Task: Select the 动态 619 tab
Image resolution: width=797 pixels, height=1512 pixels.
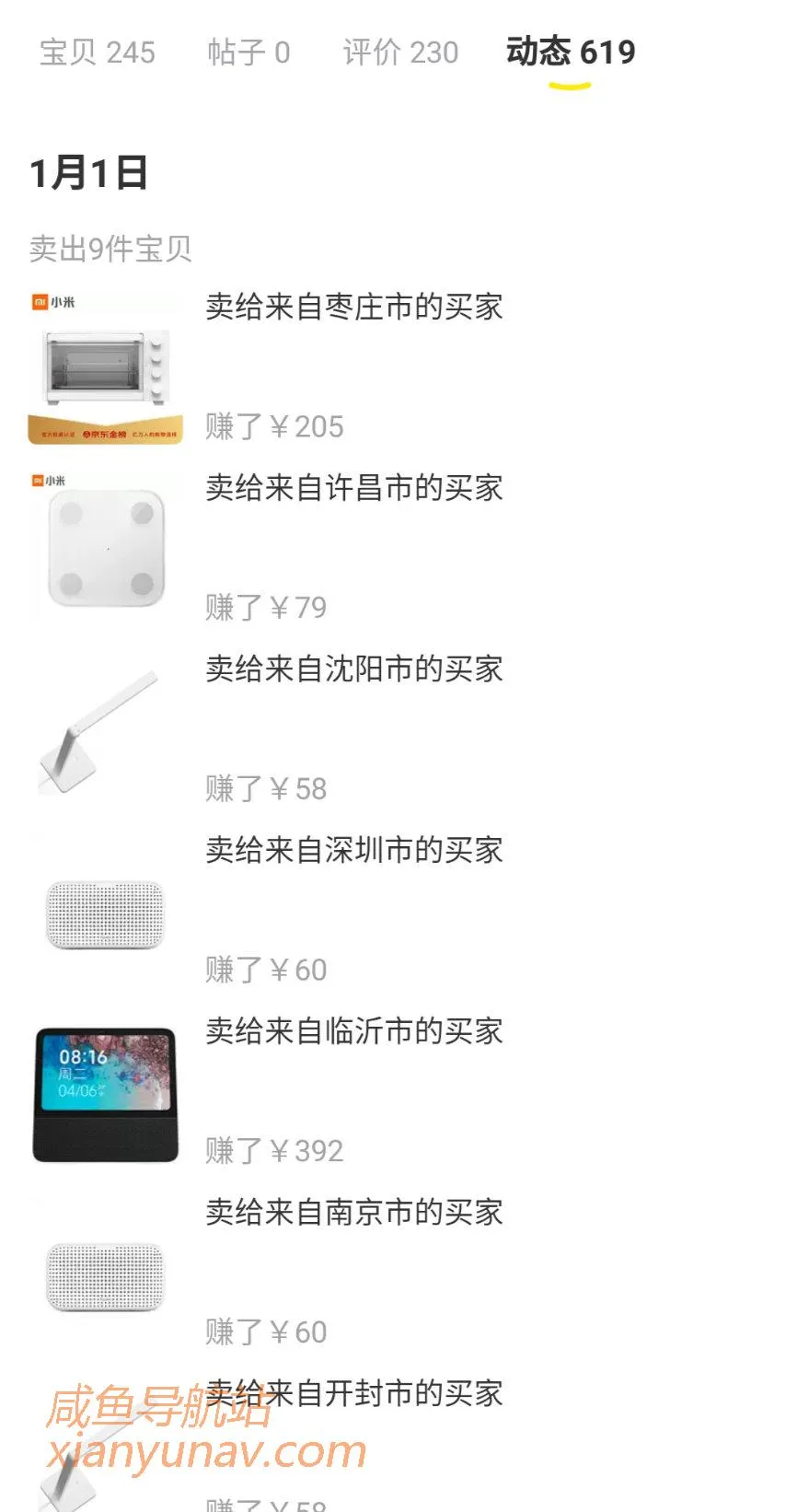Action: [571, 52]
